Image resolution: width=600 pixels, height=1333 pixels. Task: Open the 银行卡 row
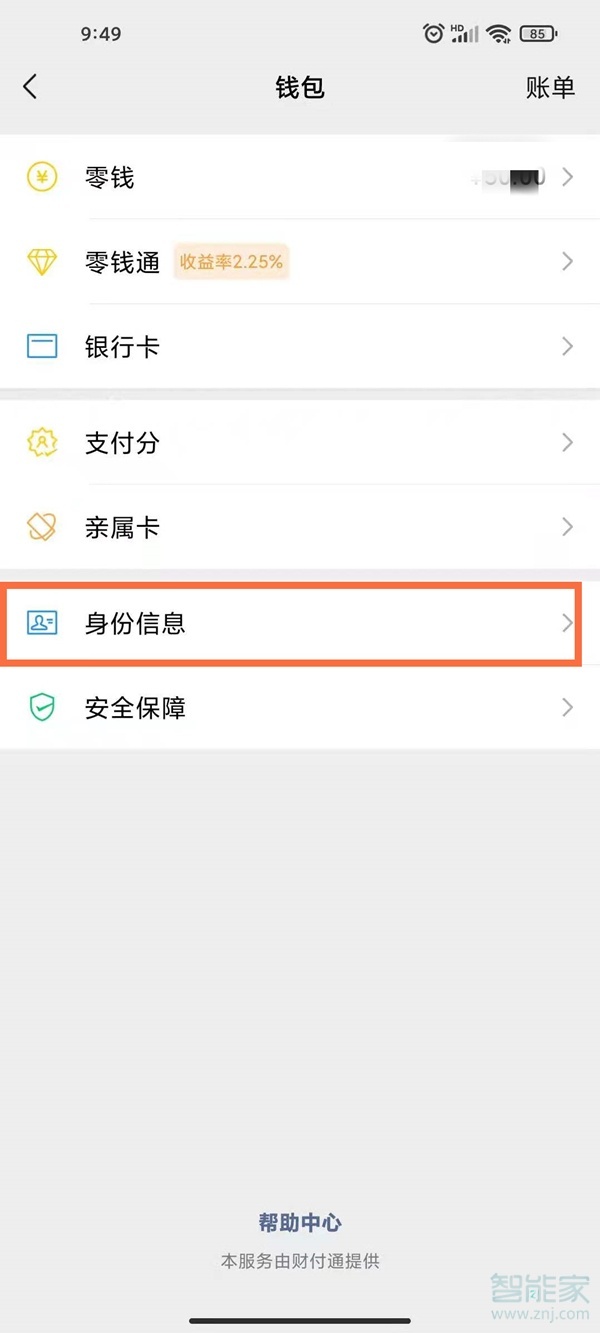click(x=300, y=347)
